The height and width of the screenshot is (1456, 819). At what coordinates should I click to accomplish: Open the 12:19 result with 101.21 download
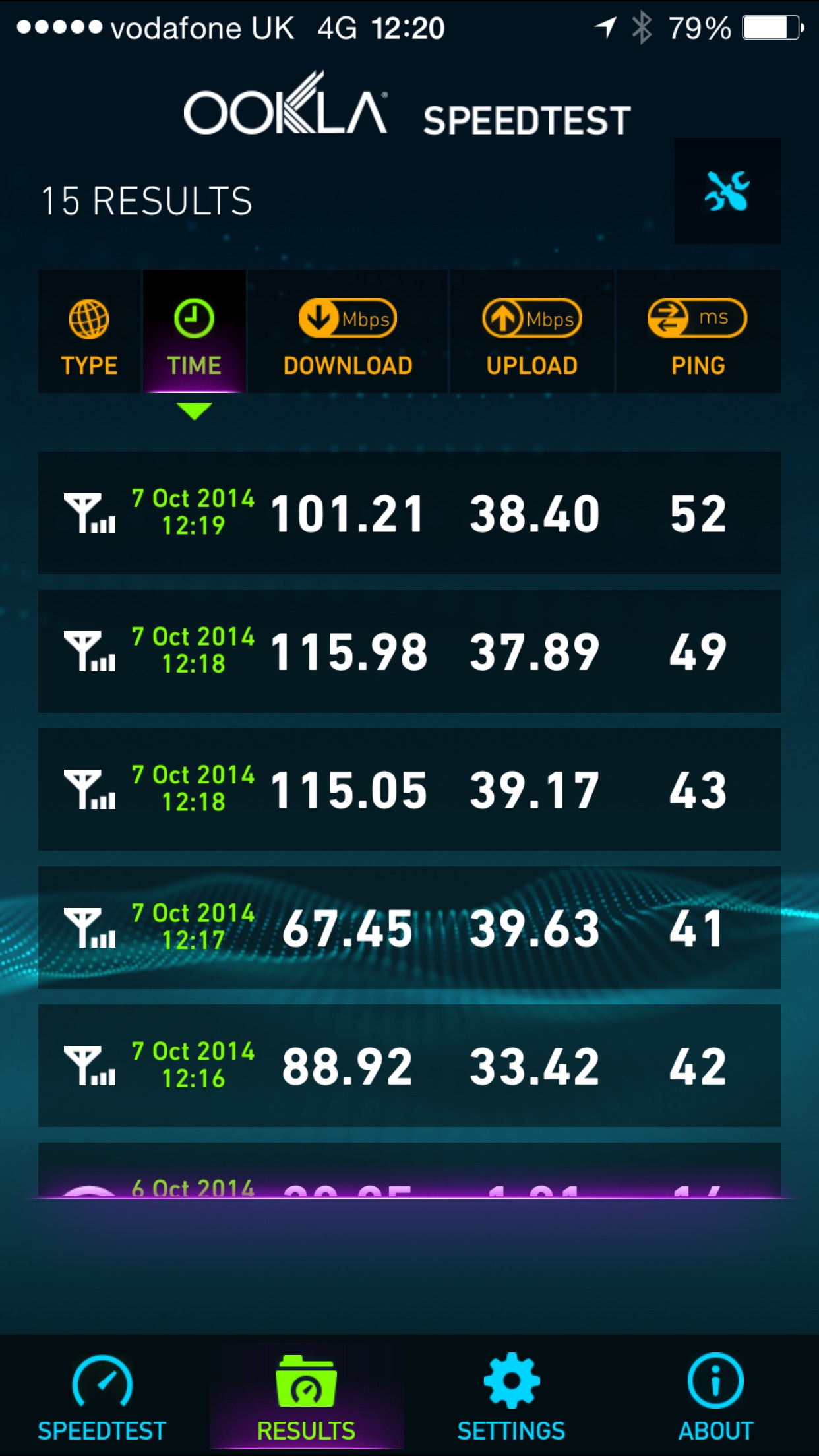point(409,513)
